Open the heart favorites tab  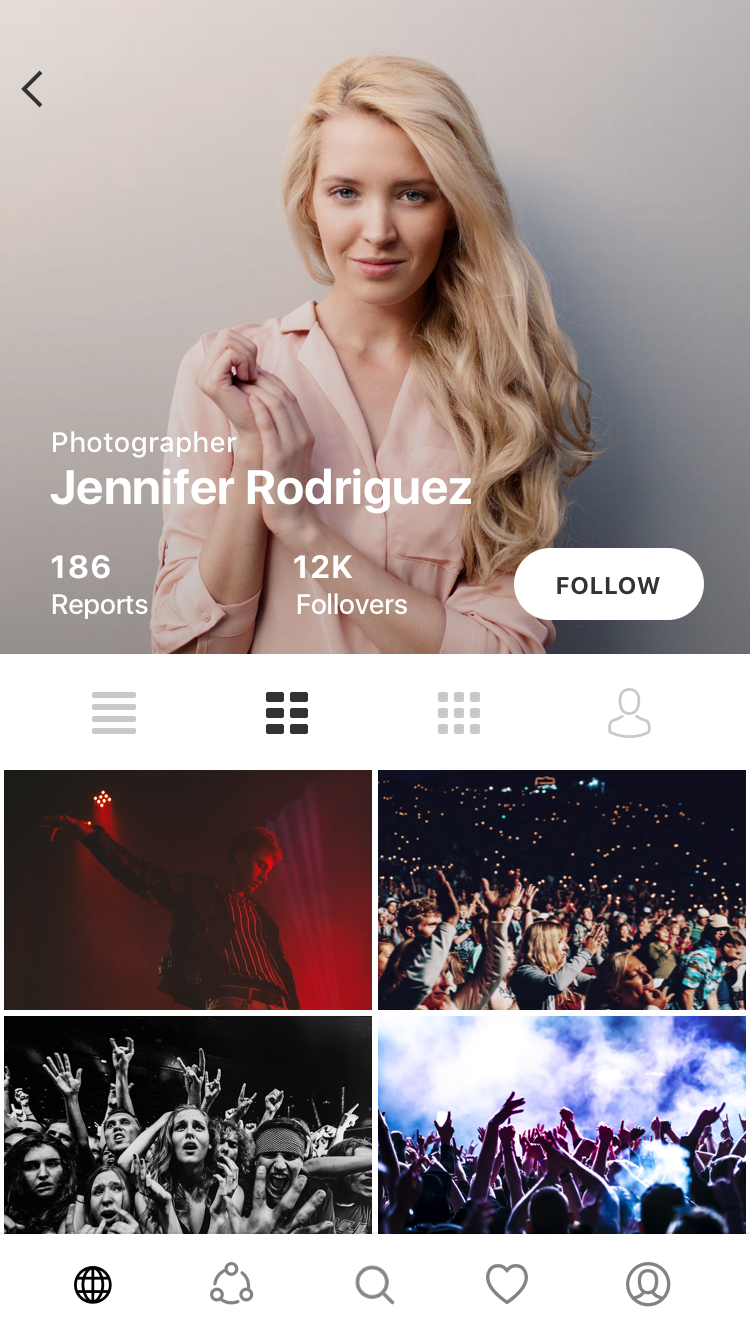[x=507, y=1284]
